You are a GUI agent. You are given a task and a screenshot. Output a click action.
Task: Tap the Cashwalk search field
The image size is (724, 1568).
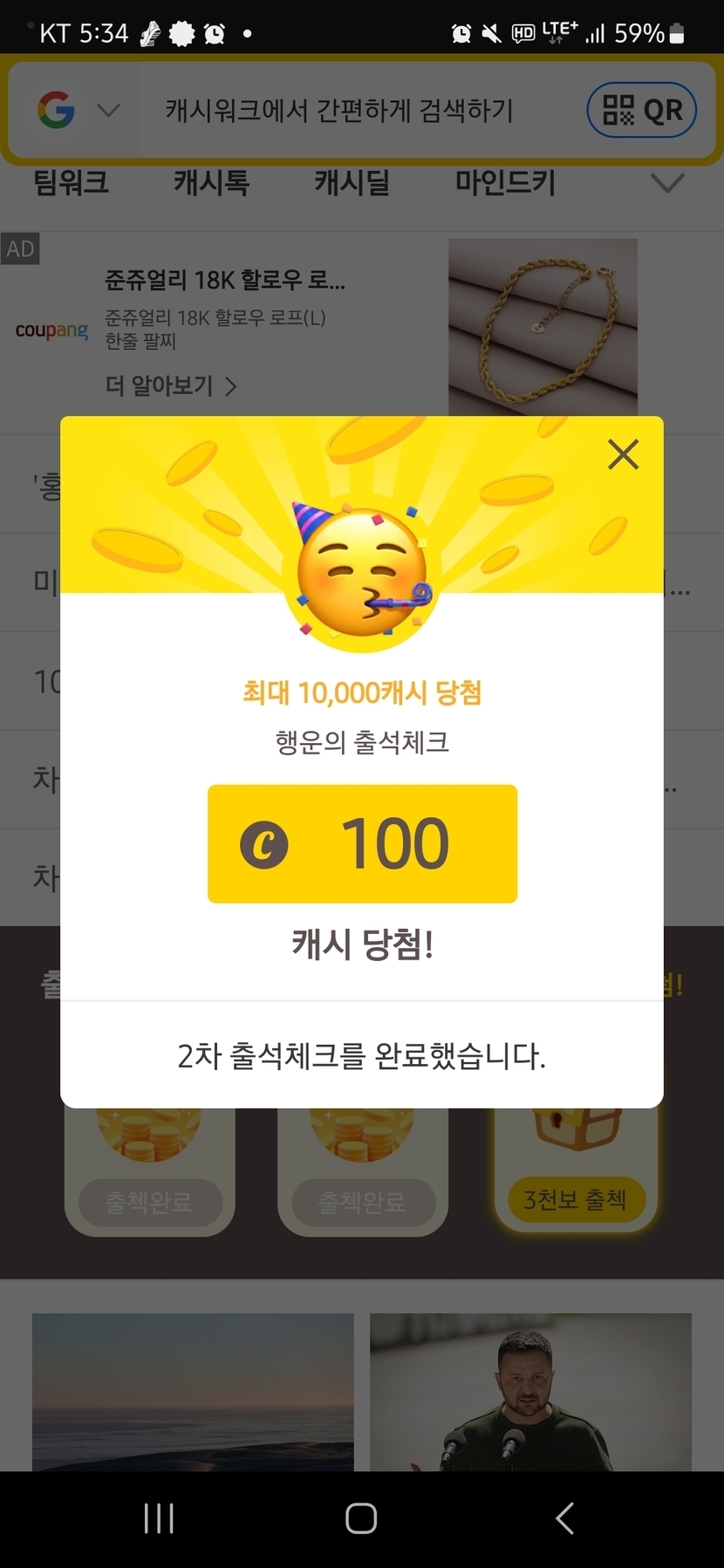click(340, 111)
